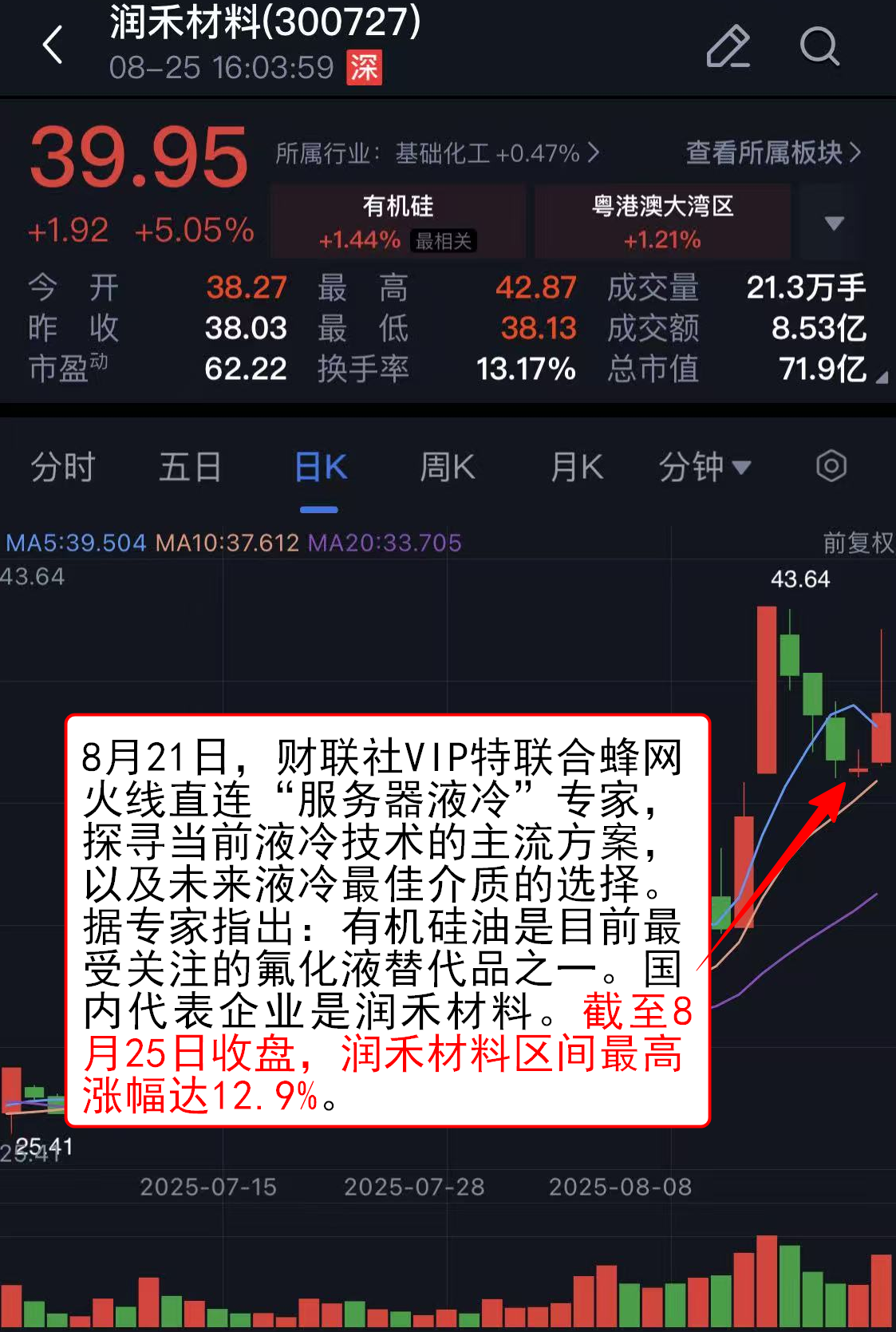This screenshot has height=1332, width=896.
Task: Expand the sector list dropdown arrow
Action: click(834, 223)
